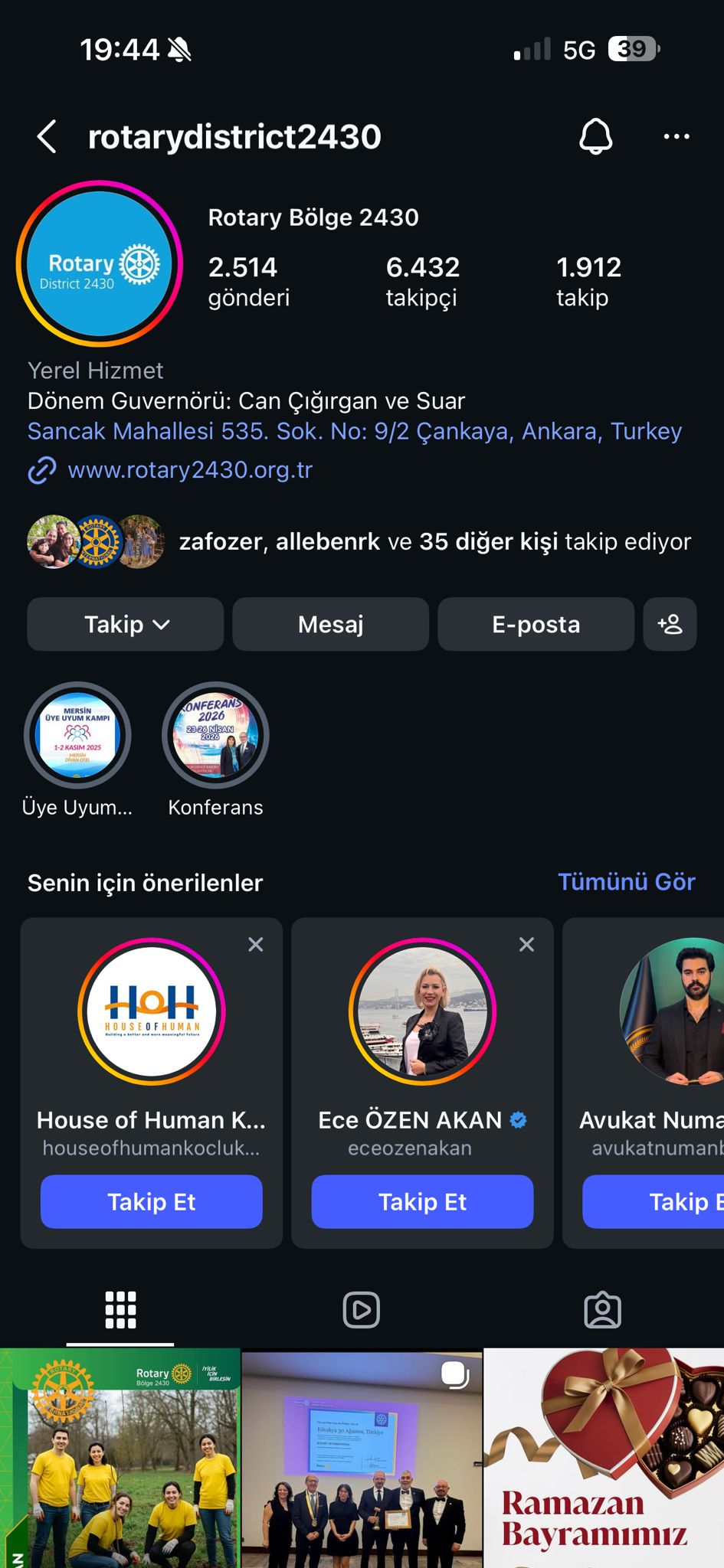Open the Üye Uyum story highlight
Image resolution: width=724 pixels, height=1568 pixels.
(x=77, y=736)
